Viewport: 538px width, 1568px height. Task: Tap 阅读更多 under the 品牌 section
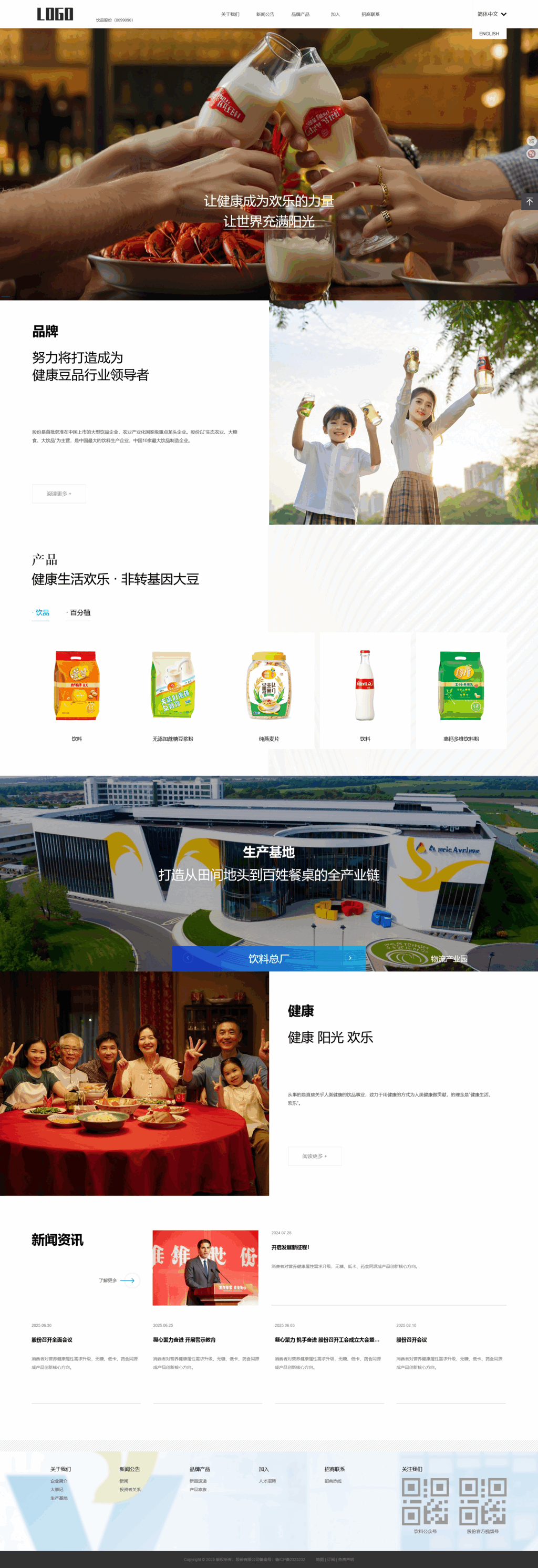click(59, 494)
